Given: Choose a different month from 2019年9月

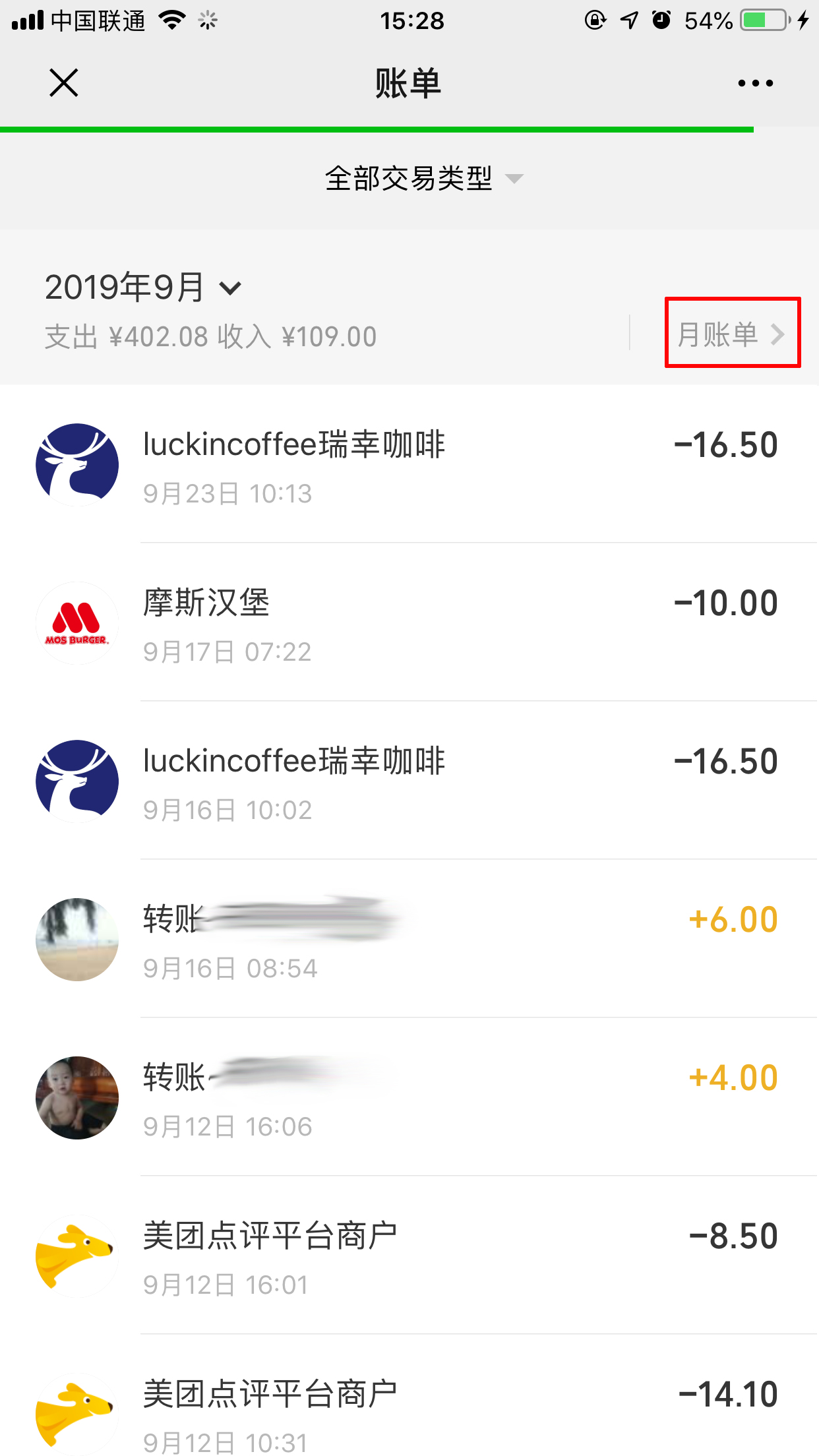Looking at the screenshot, I should point(143,288).
